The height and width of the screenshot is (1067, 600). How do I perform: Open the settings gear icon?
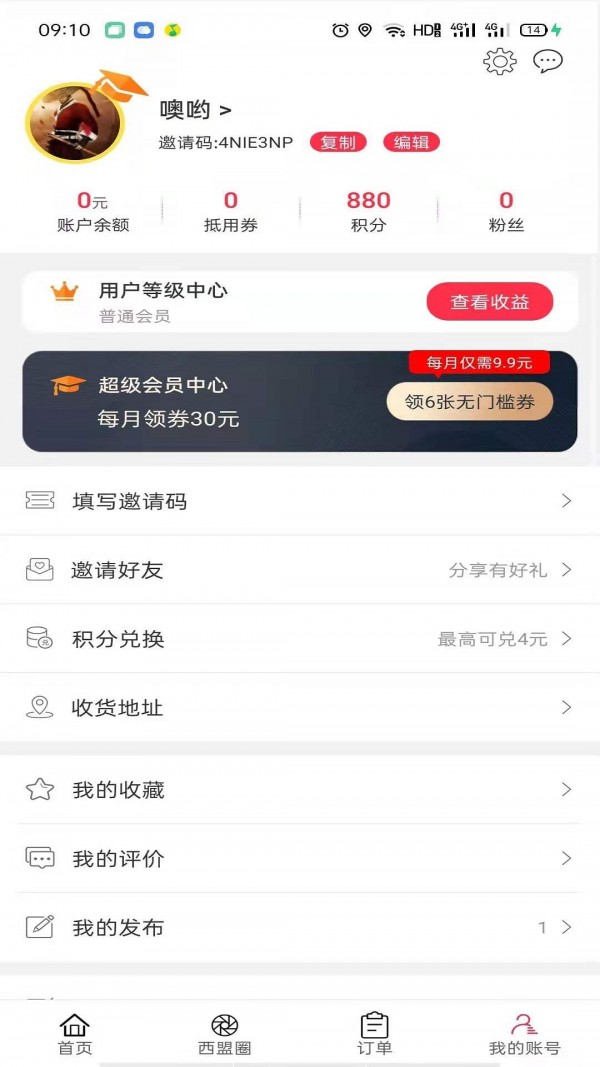click(x=499, y=62)
